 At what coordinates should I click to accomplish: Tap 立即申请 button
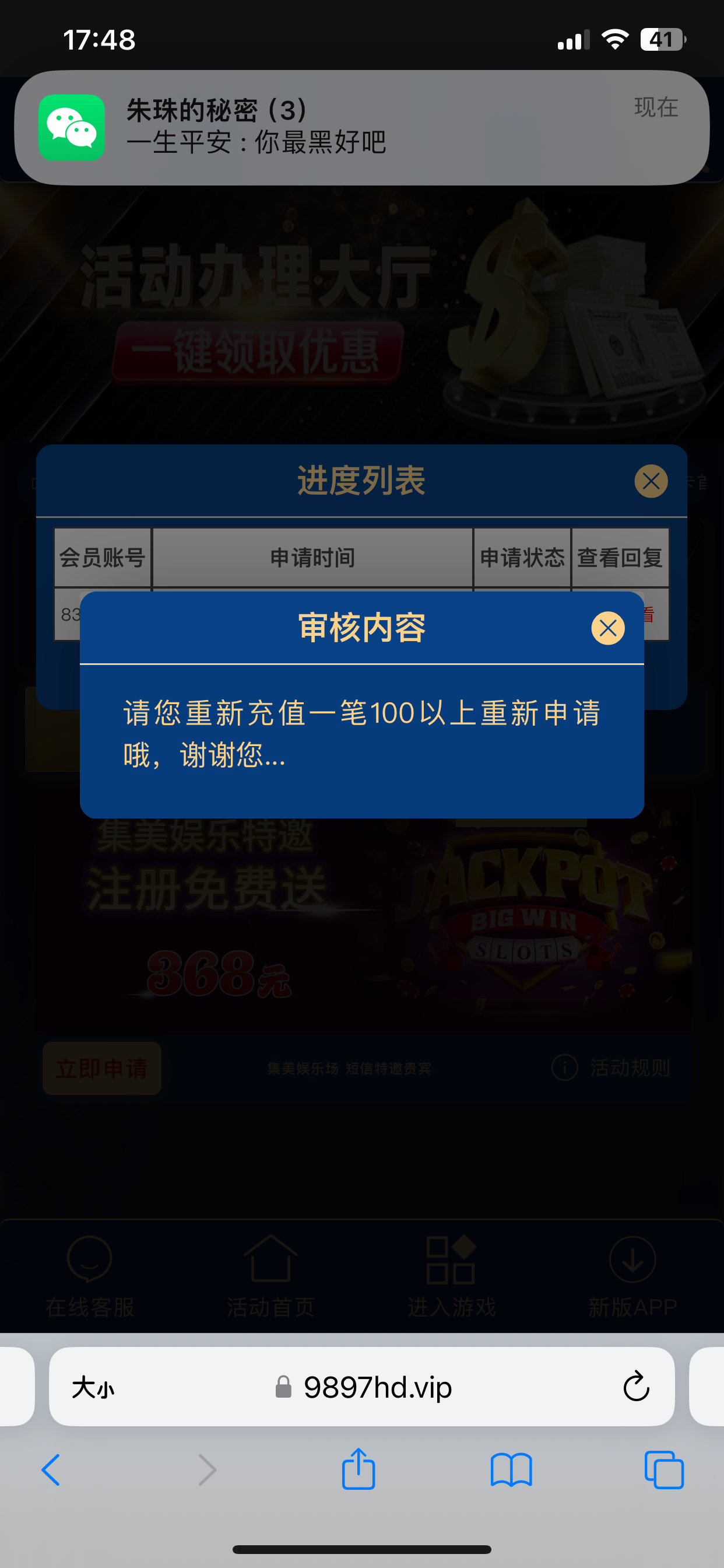pyautogui.click(x=101, y=1068)
